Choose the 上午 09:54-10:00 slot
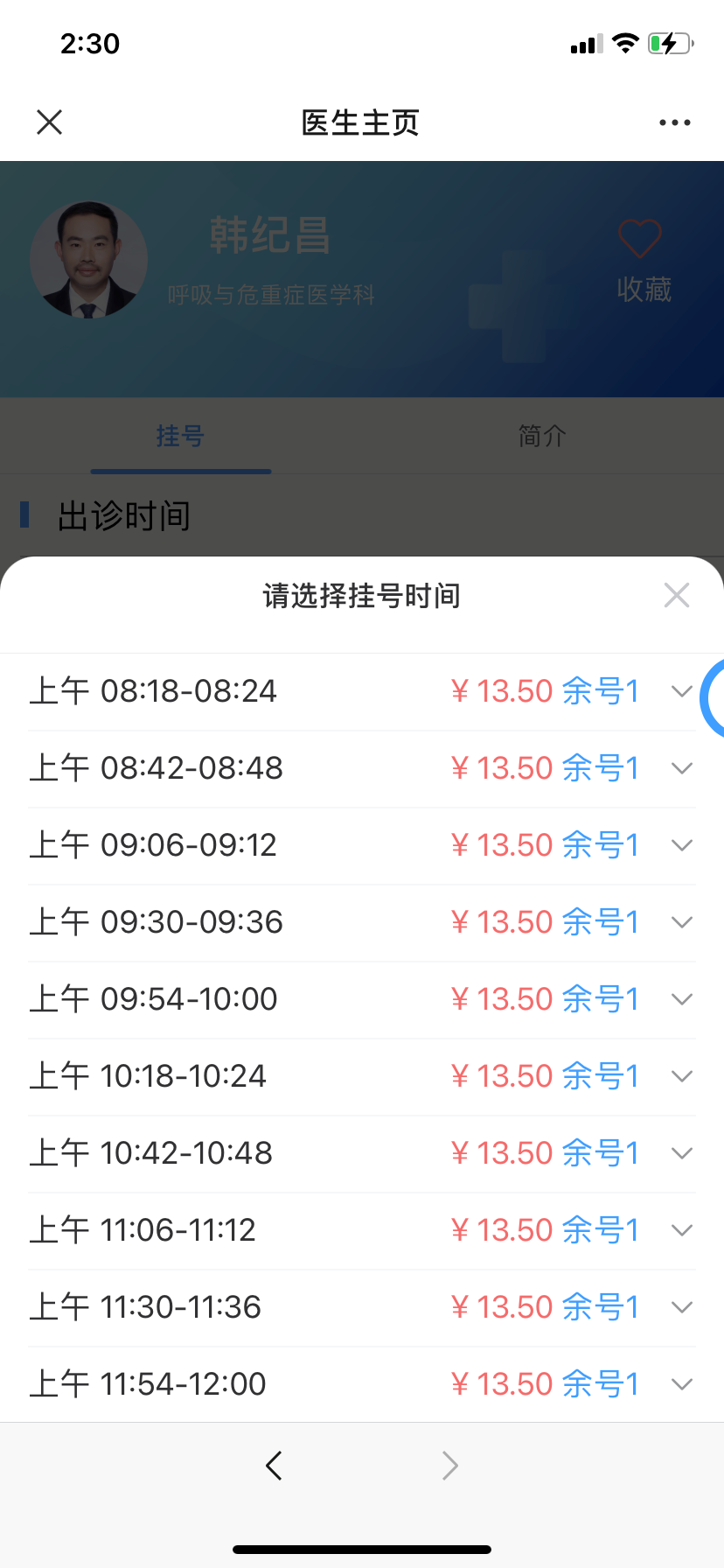This screenshot has height=1568, width=724. click(362, 999)
